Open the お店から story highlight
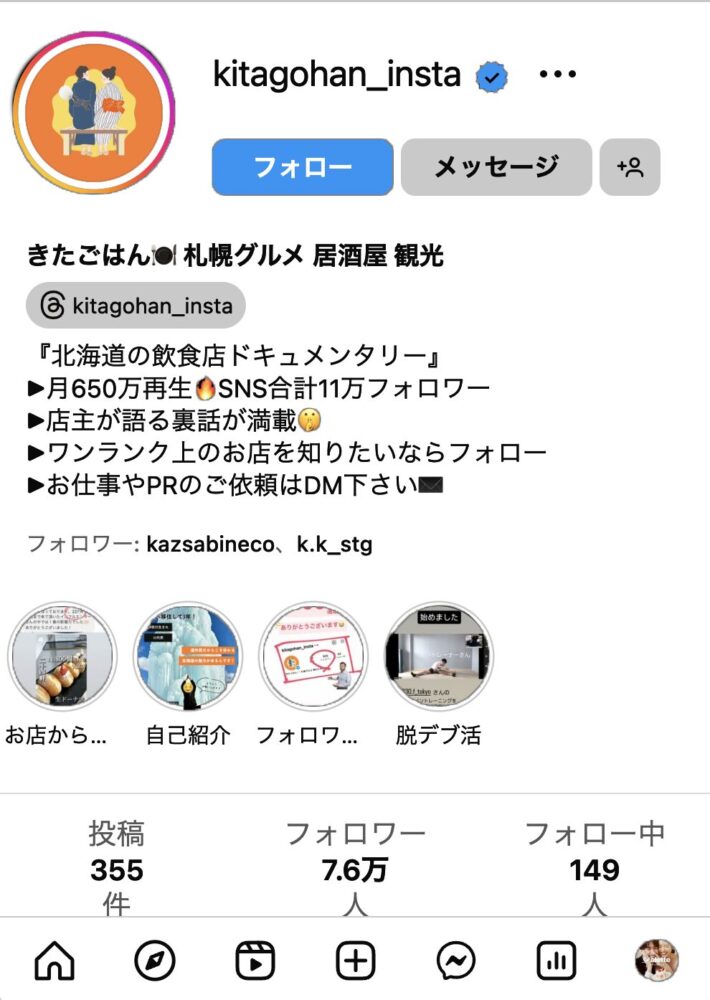Viewport: 710px width, 1000px height. [62, 656]
